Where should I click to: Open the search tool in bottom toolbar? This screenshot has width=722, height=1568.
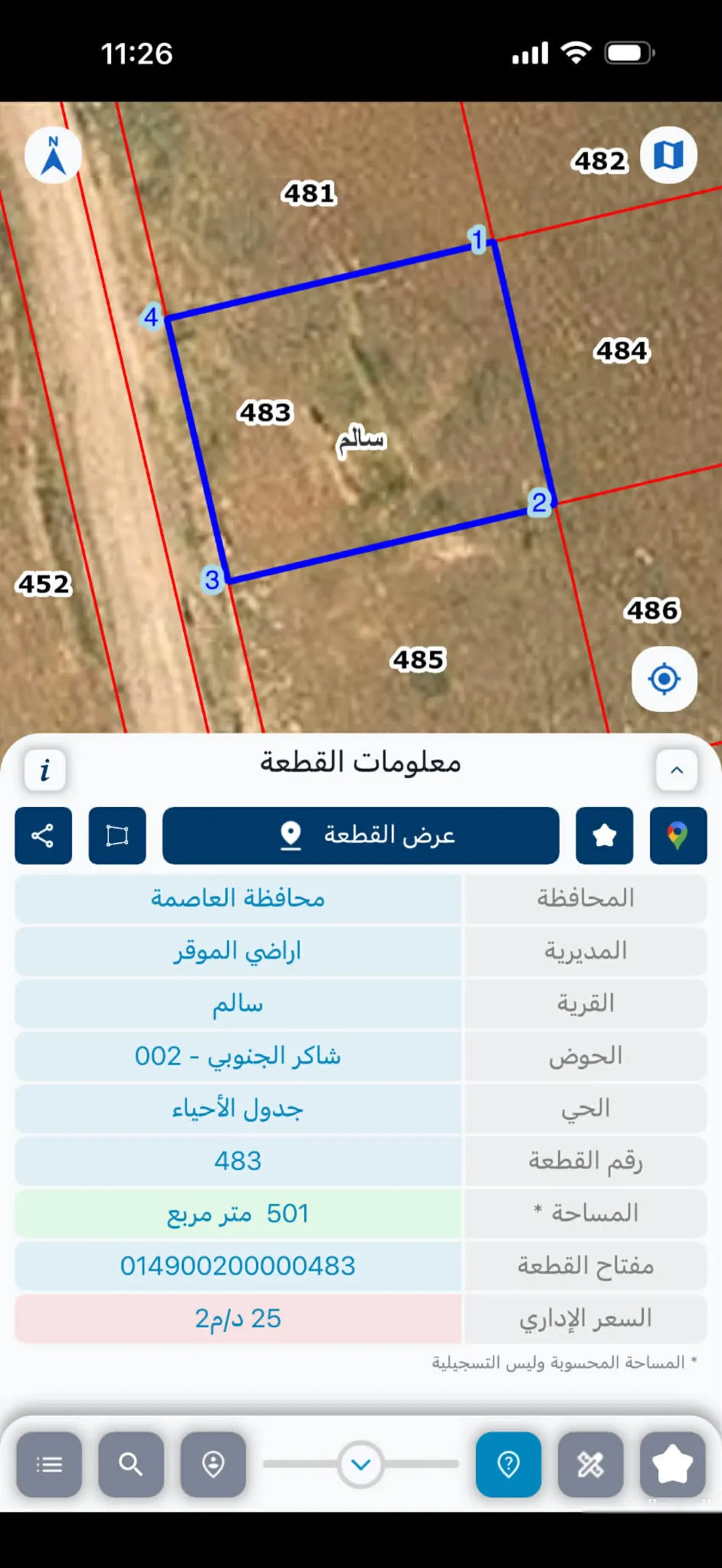131,1464
